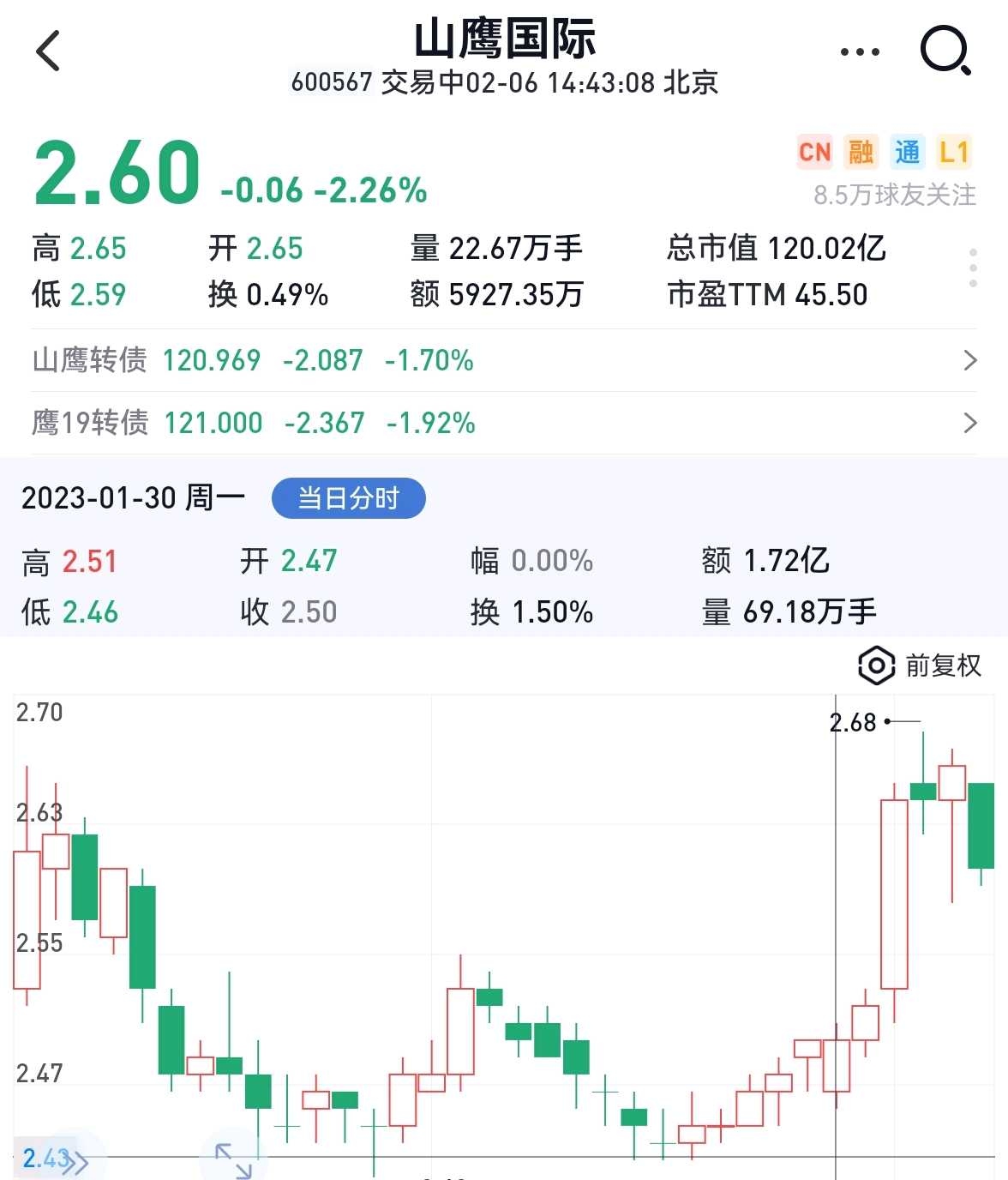Expand chart to fullscreen
Screen dimensions: 1008x1180
pyautogui.click(x=233, y=1160)
